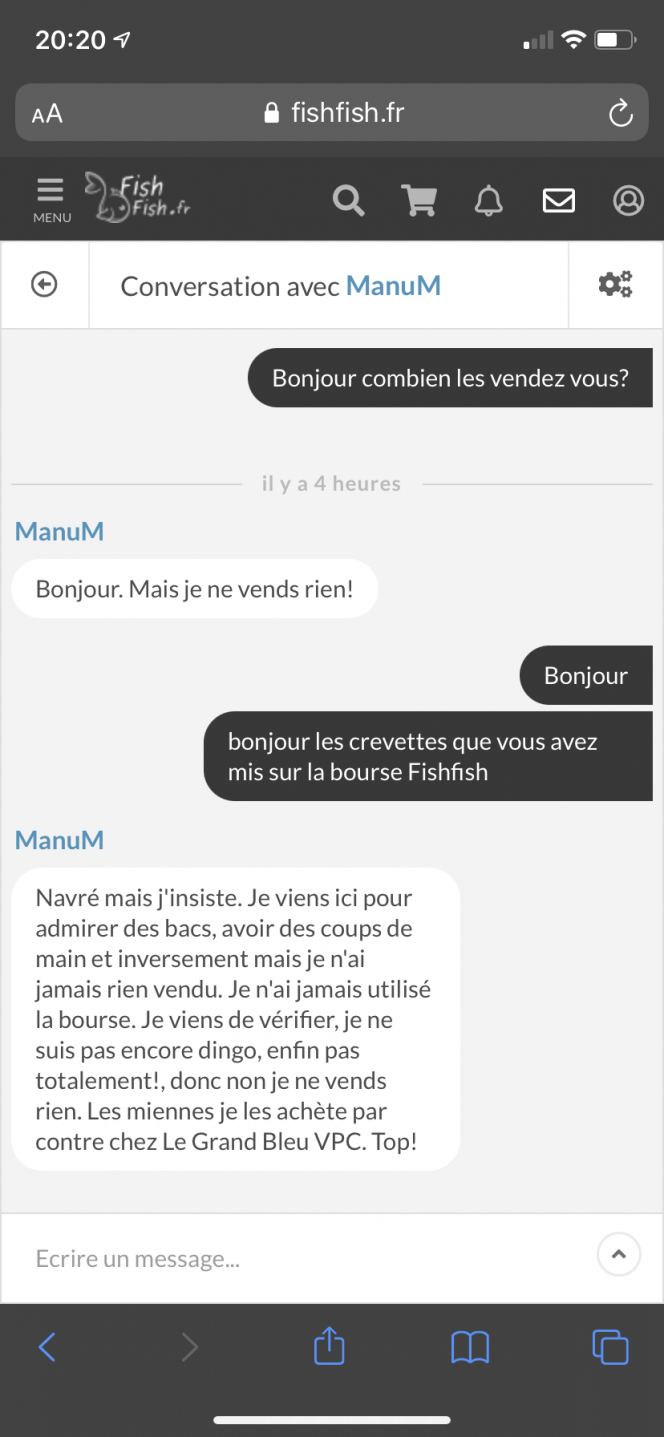The image size is (664, 1437).
Task: Open Safari bookmarks
Action: [470, 1348]
